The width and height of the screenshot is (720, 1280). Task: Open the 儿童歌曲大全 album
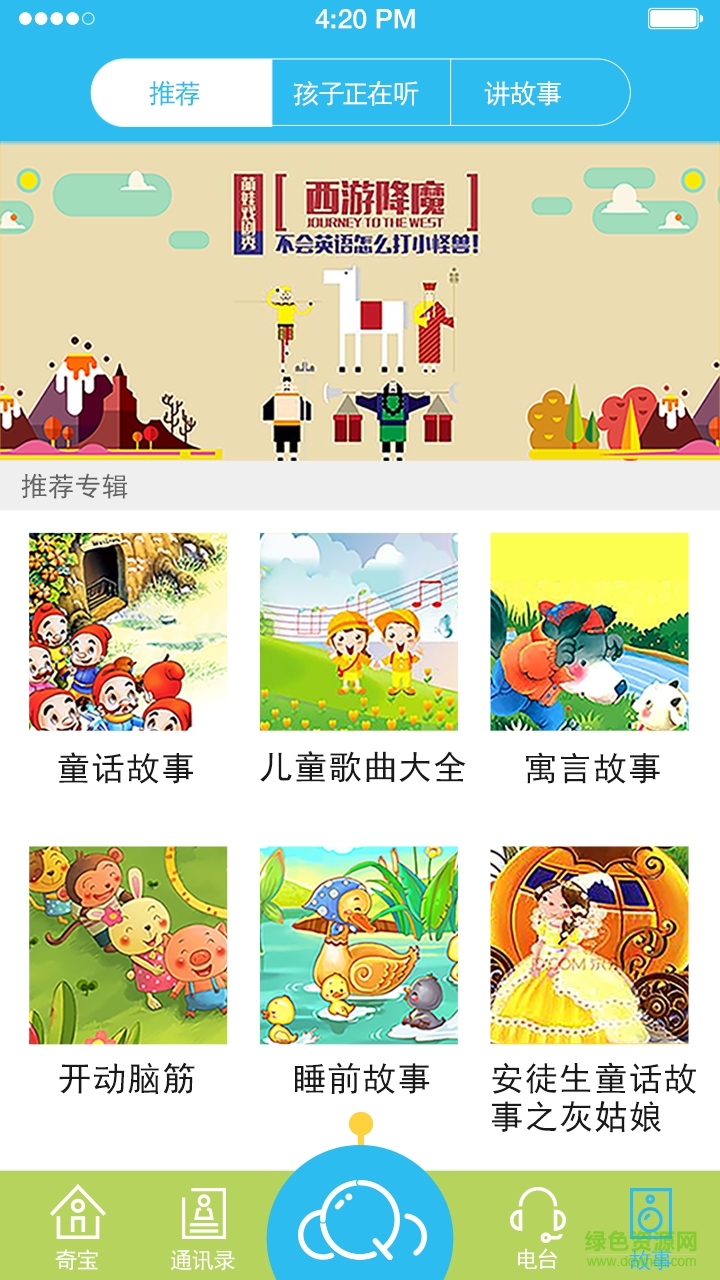360,630
